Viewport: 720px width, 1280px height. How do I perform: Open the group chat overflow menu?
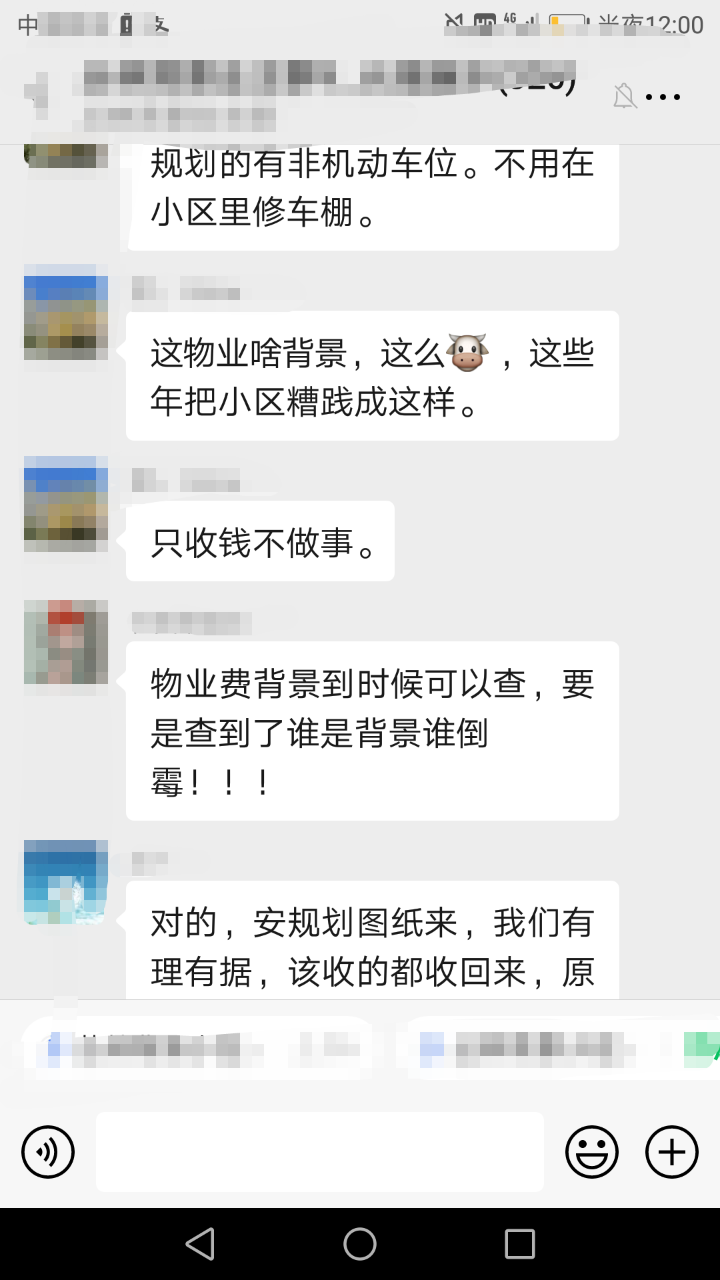point(663,97)
